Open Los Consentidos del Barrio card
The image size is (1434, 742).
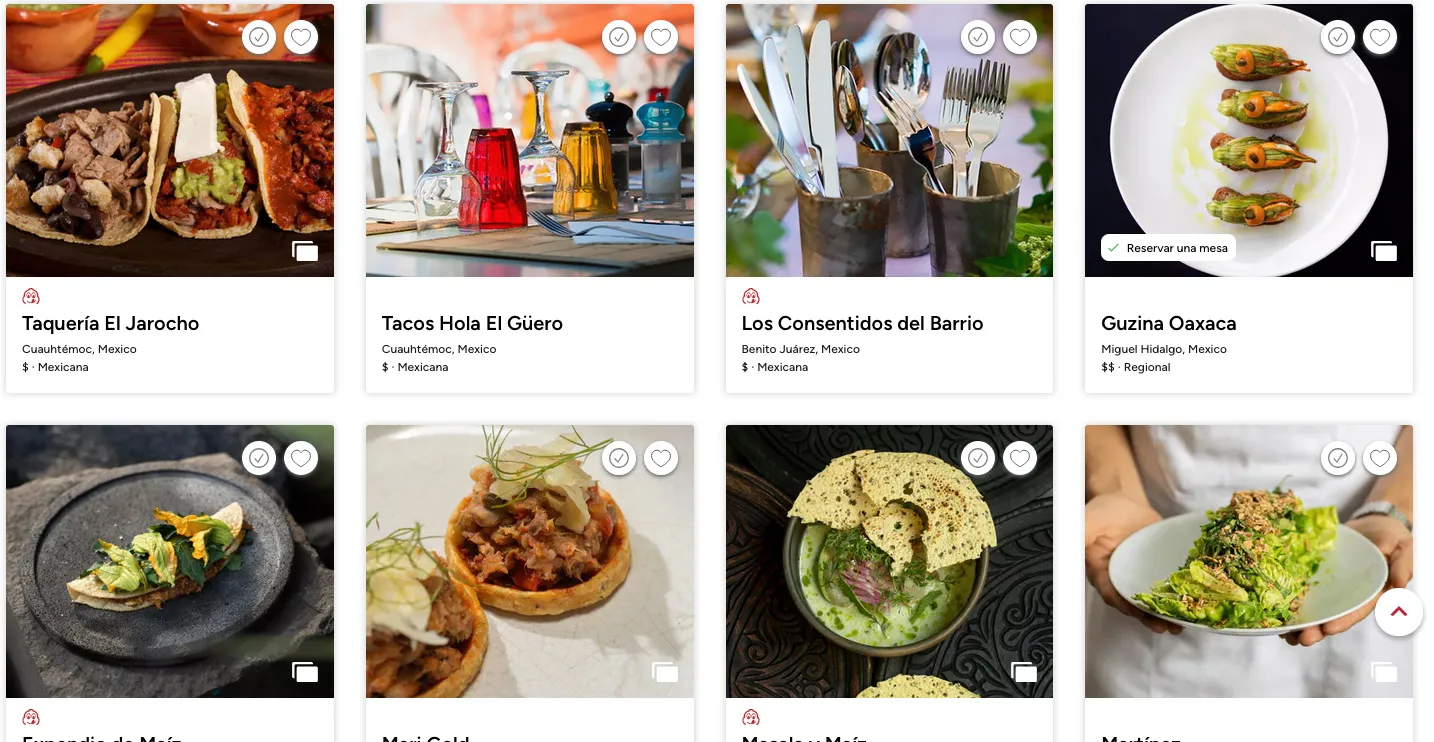click(x=862, y=324)
